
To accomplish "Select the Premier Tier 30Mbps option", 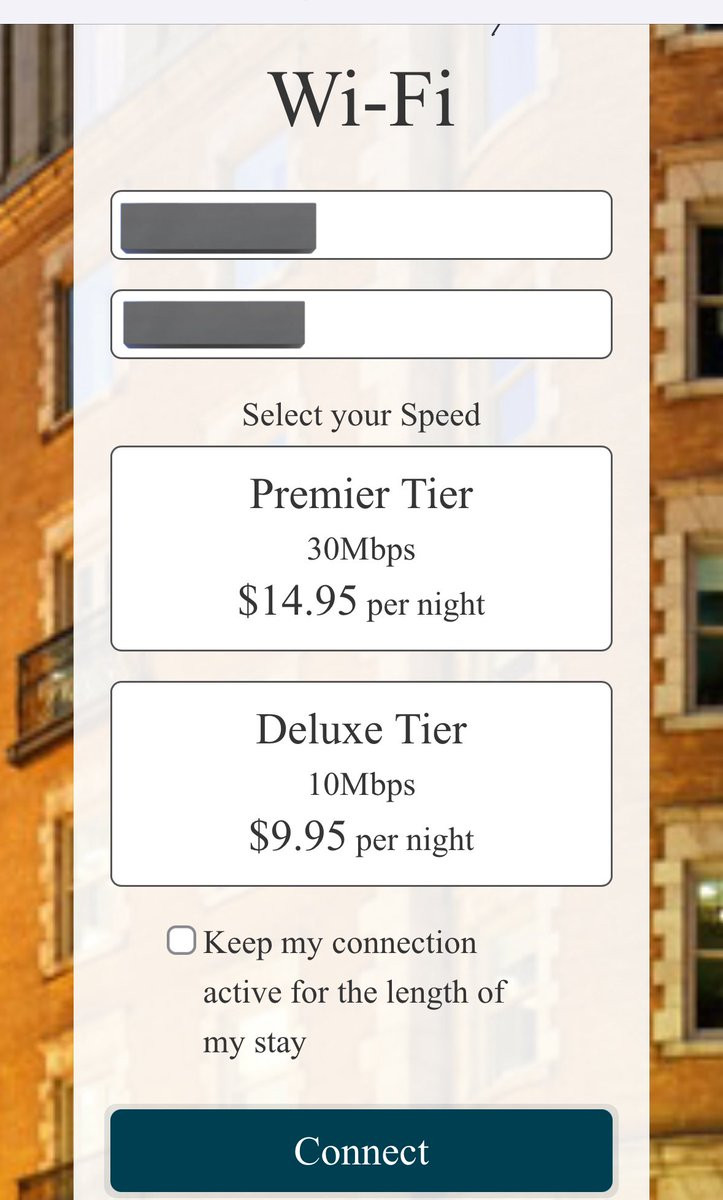I will (x=360, y=548).
